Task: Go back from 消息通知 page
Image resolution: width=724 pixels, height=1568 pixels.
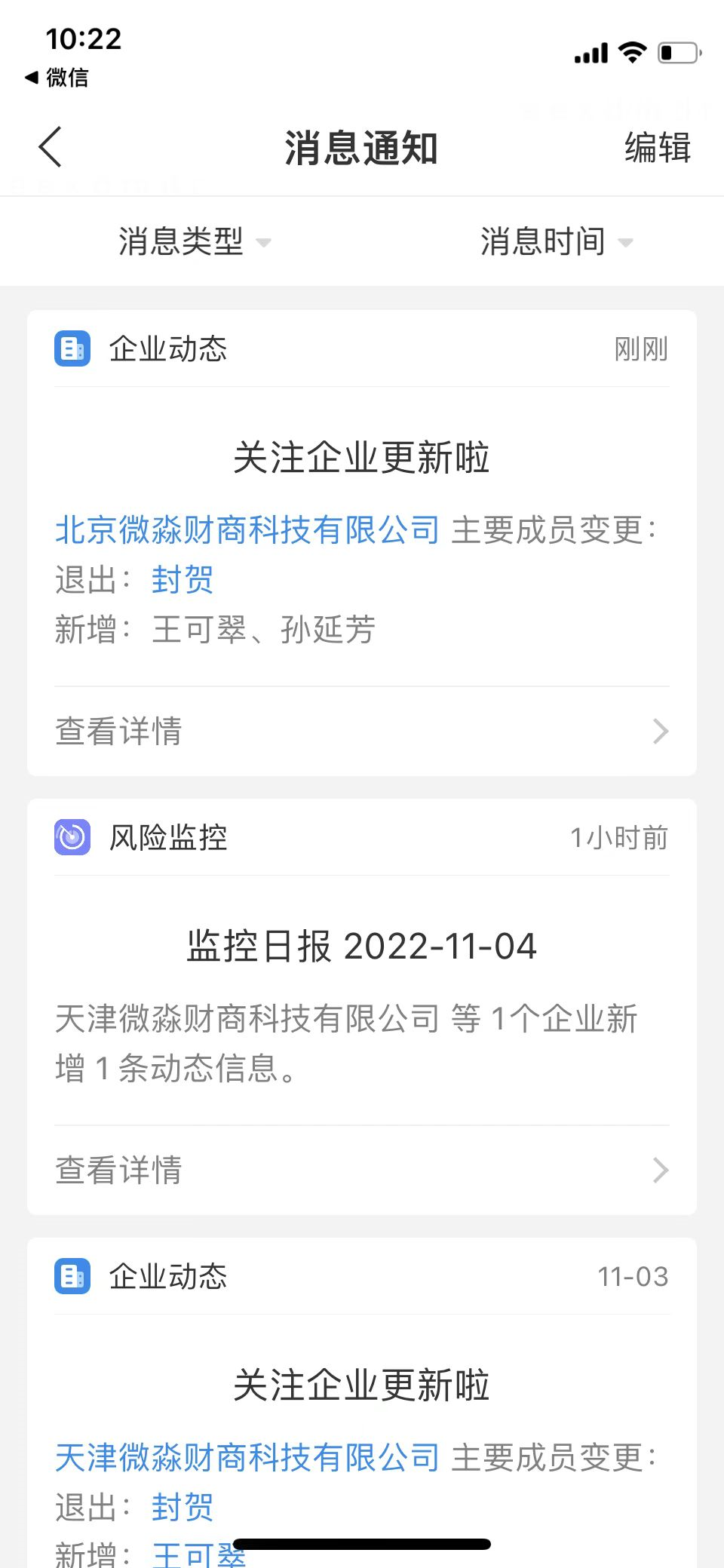Action: [x=50, y=147]
